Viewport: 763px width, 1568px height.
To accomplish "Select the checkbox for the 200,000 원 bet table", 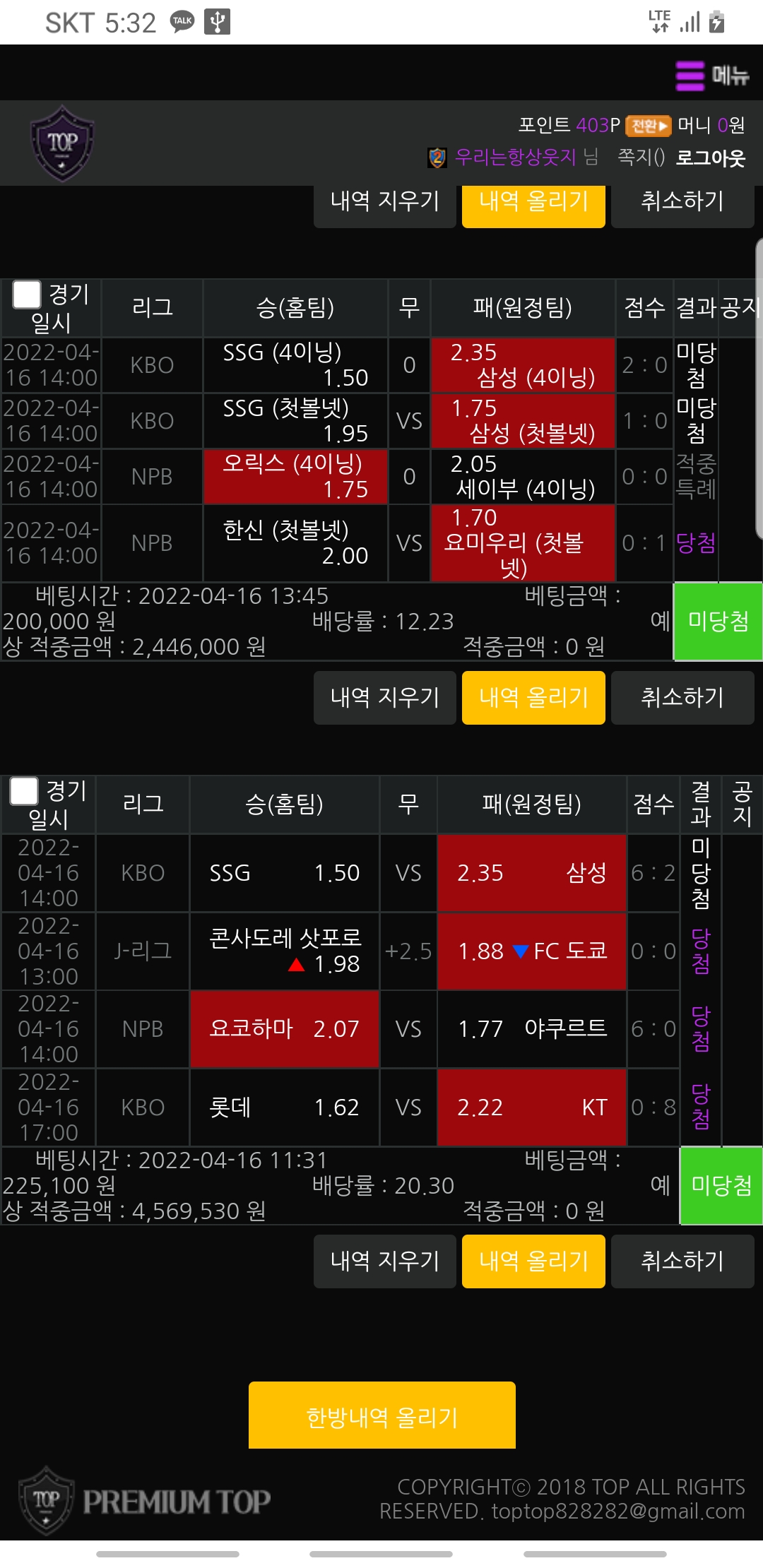I will 27,295.
